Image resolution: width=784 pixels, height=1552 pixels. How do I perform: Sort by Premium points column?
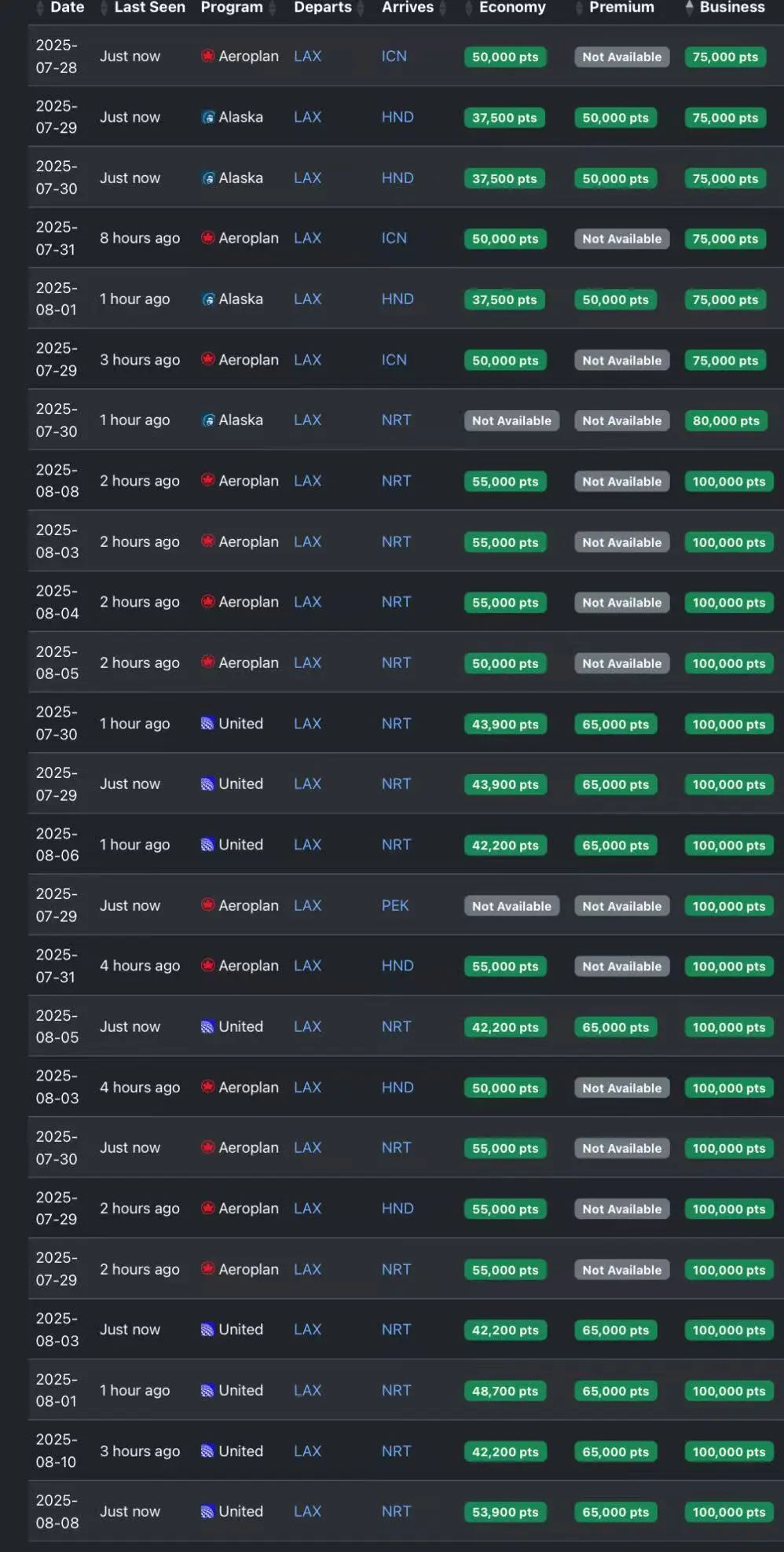tap(621, 7)
